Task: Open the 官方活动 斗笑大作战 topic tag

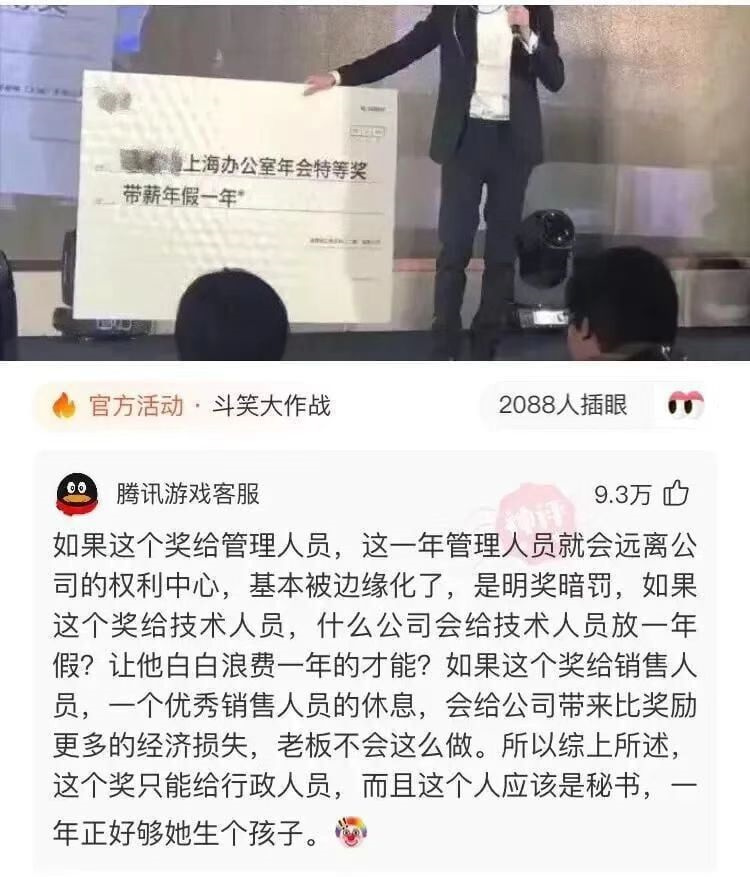Action: (190, 406)
